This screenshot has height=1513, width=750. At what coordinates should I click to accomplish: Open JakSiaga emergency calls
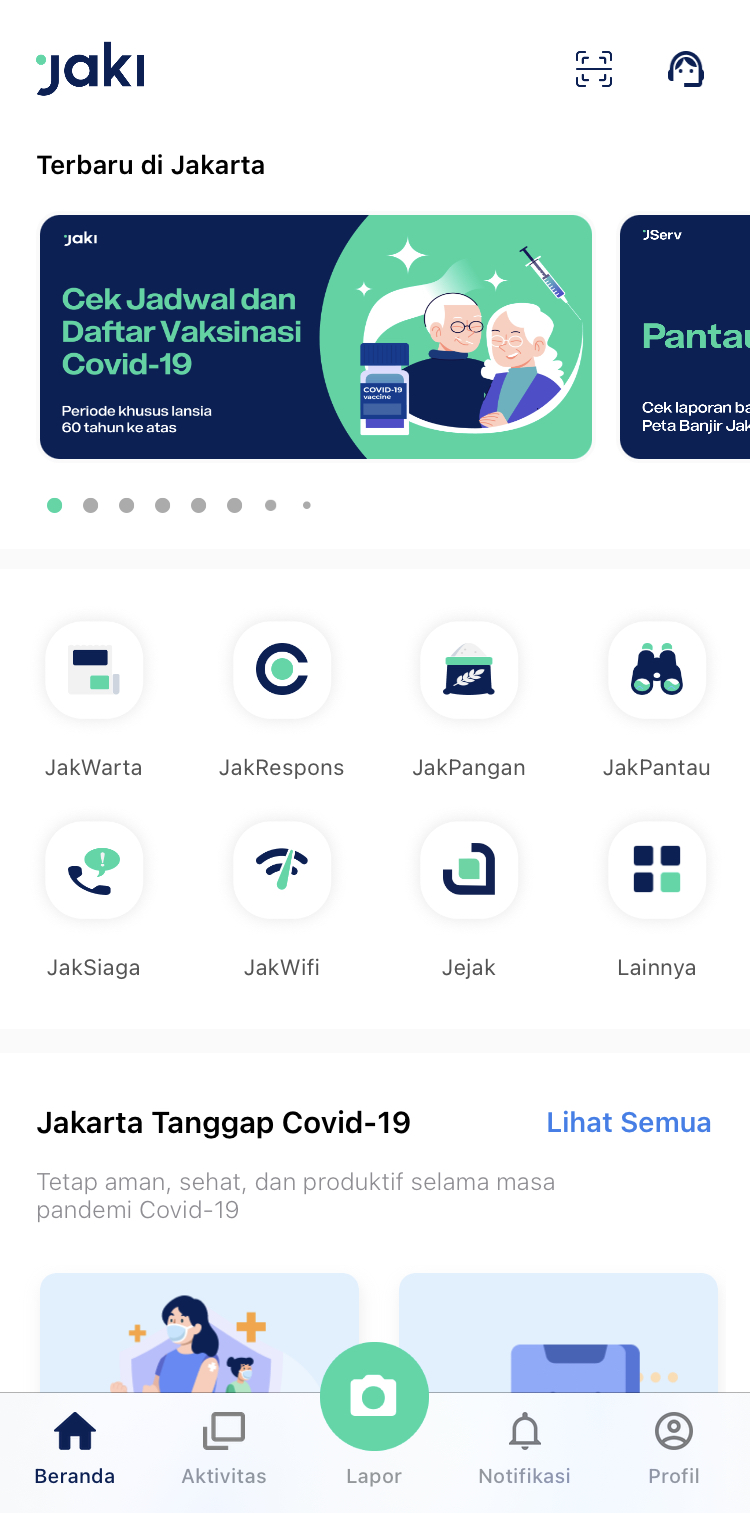(94, 871)
